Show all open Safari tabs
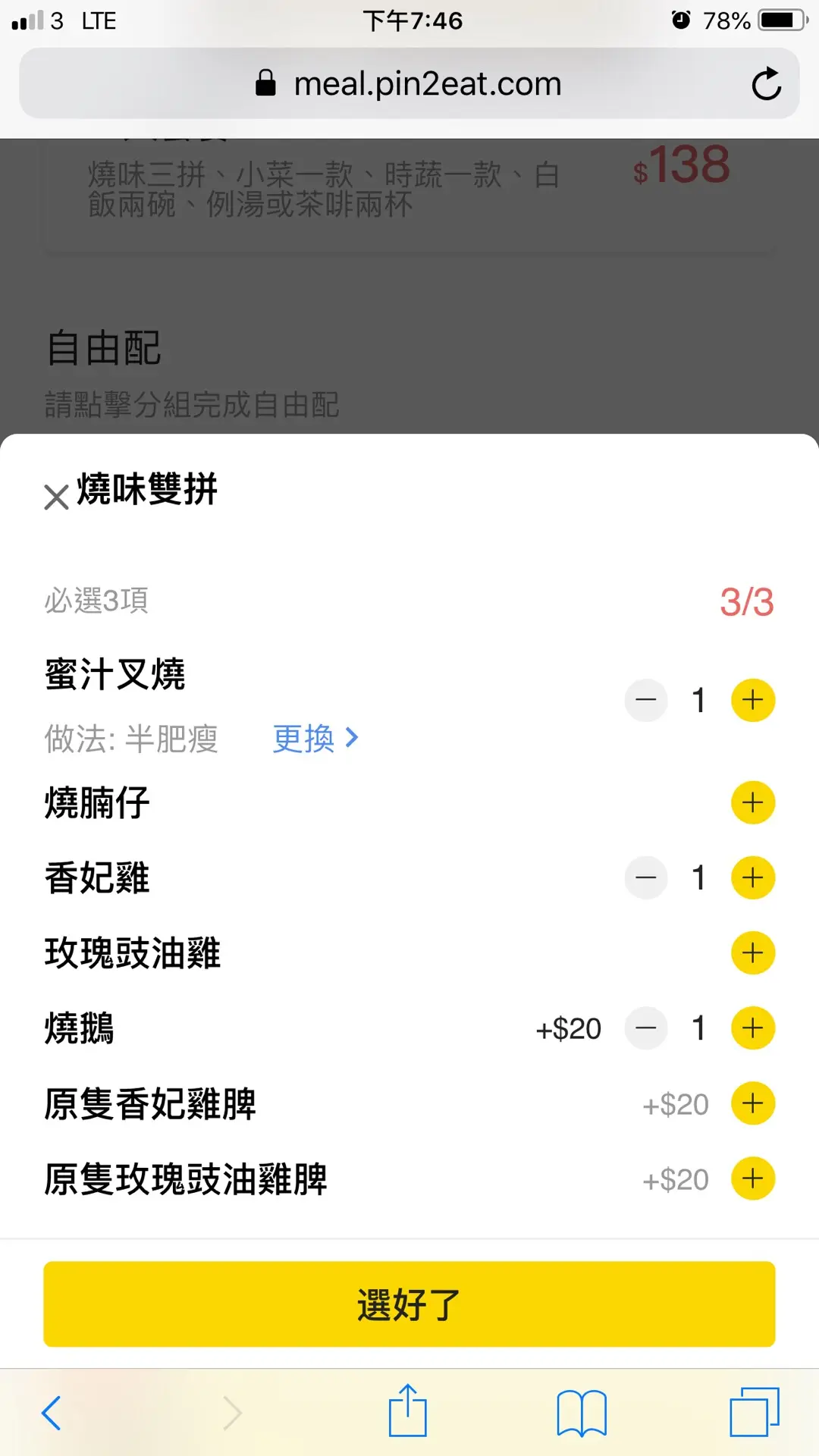Viewport: 819px width, 1456px height. click(754, 1411)
